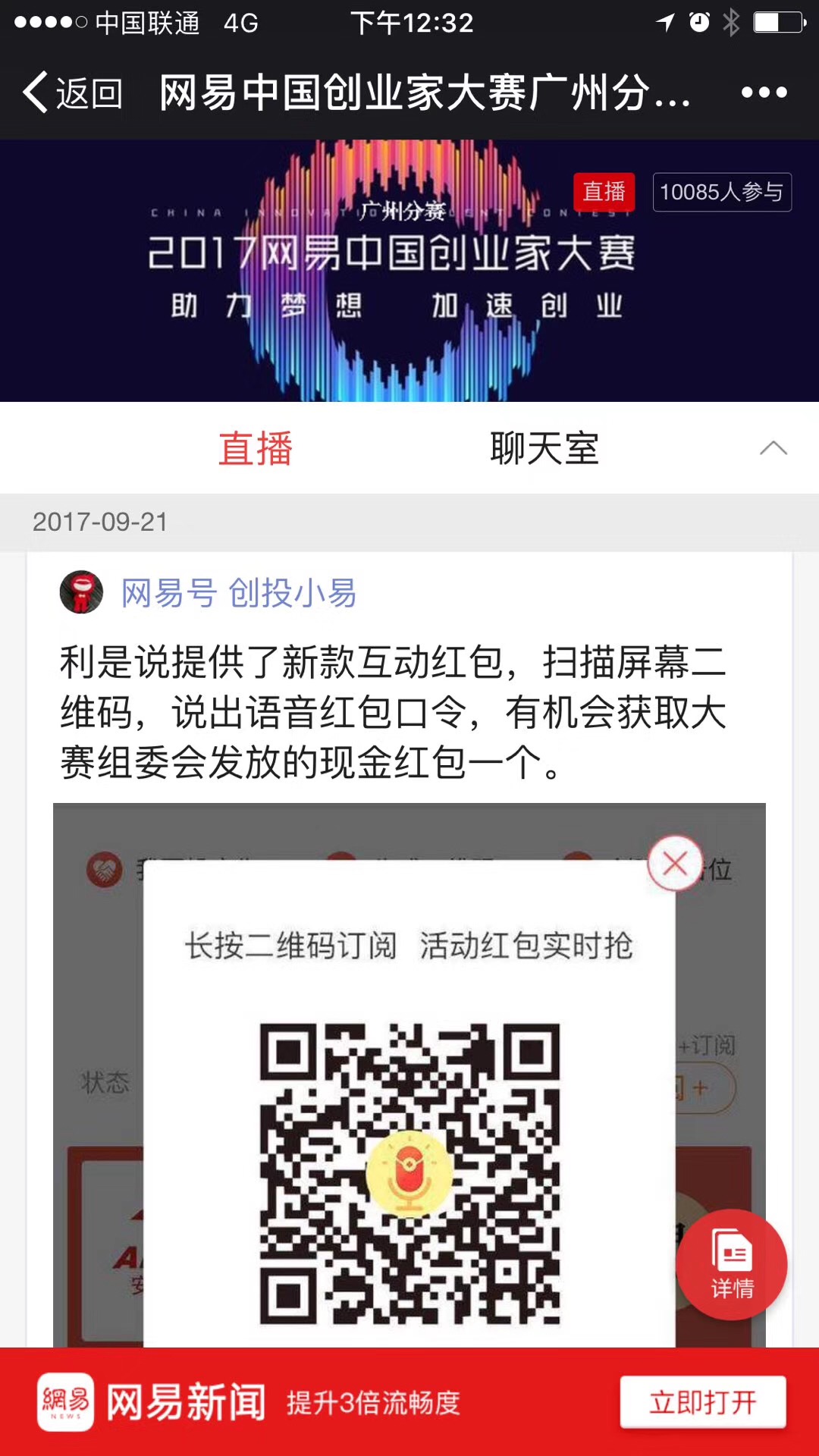Image resolution: width=819 pixels, height=1456 pixels.
Task: Open the 网易号 创投小易 profile
Action: 238,593
